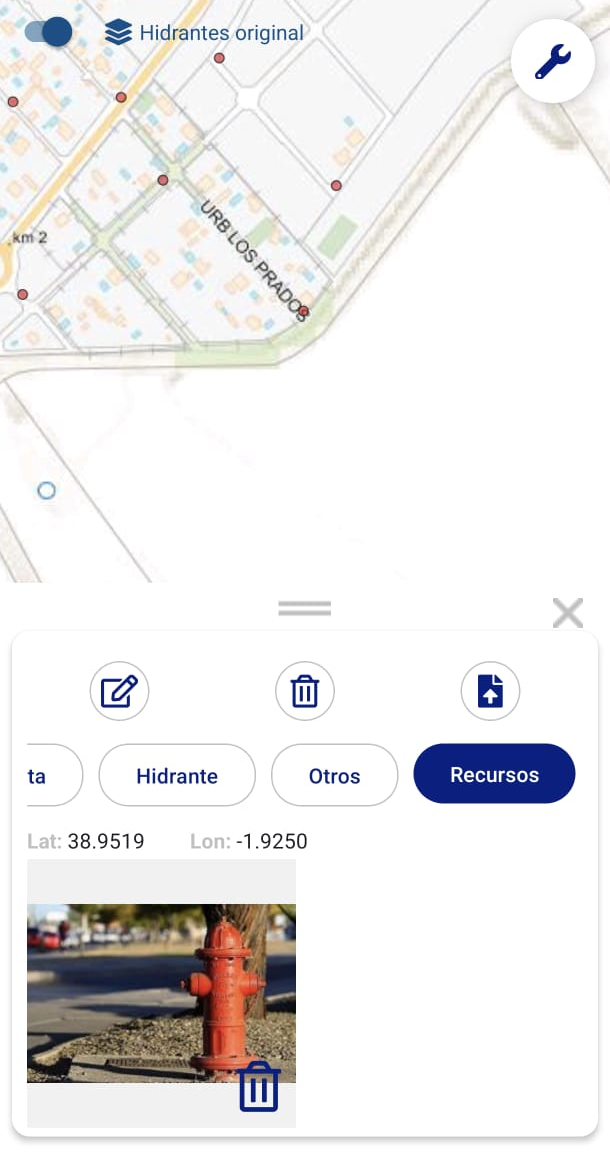610x1152 pixels.
Task: Toggle the Hidrantes original layer switch
Action: click(49, 32)
